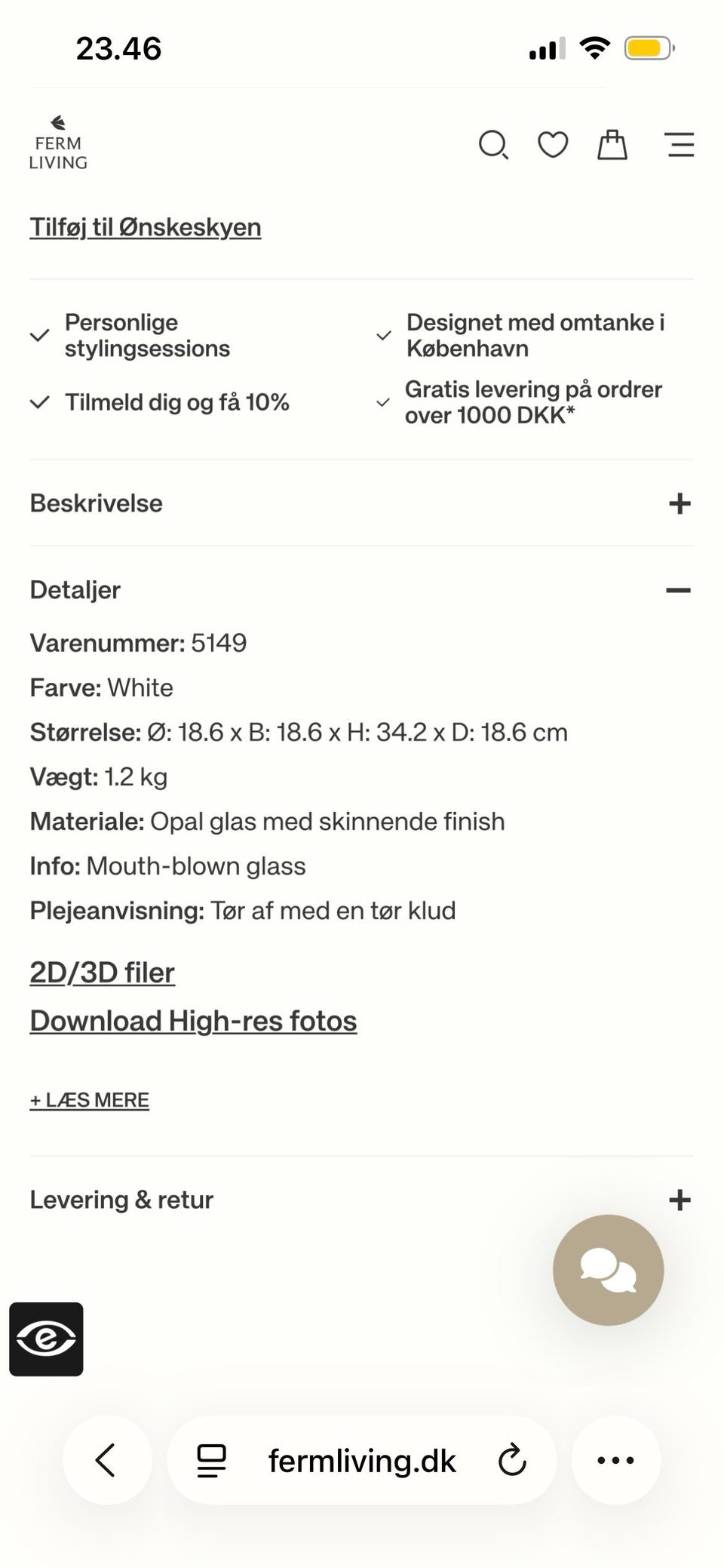Open the hamburger menu
The width and height of the screenshot is (724, 1568).
click(x=680, y=144)
